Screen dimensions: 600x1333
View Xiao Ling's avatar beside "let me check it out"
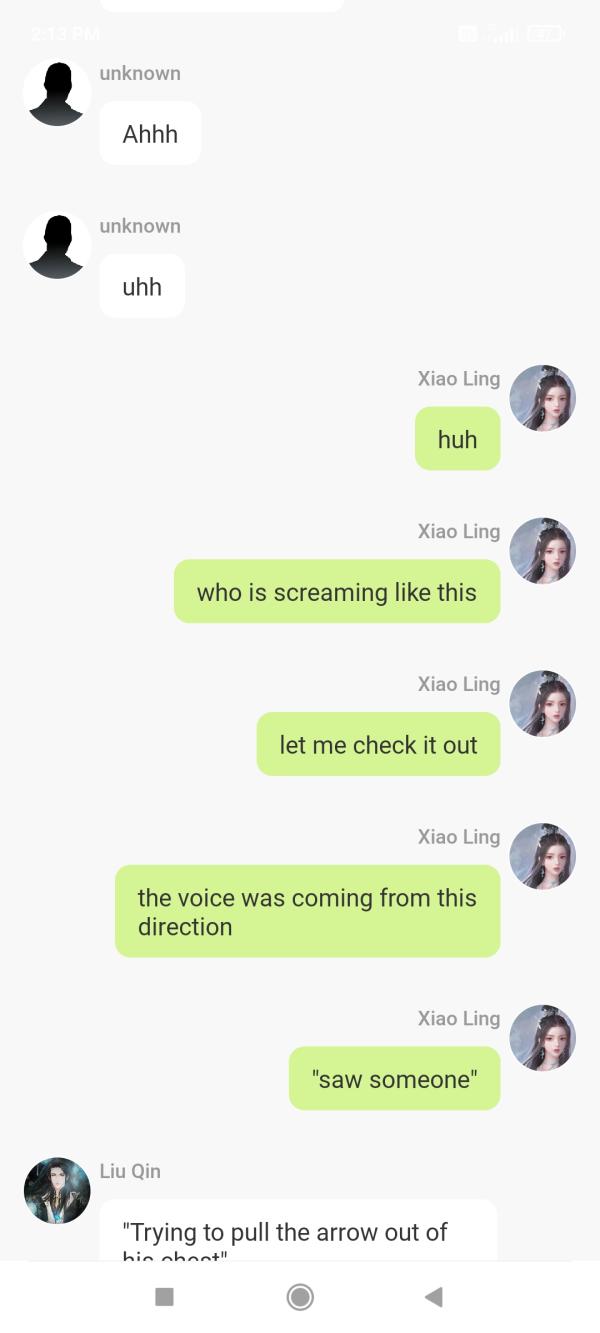[x=542, y=703]
